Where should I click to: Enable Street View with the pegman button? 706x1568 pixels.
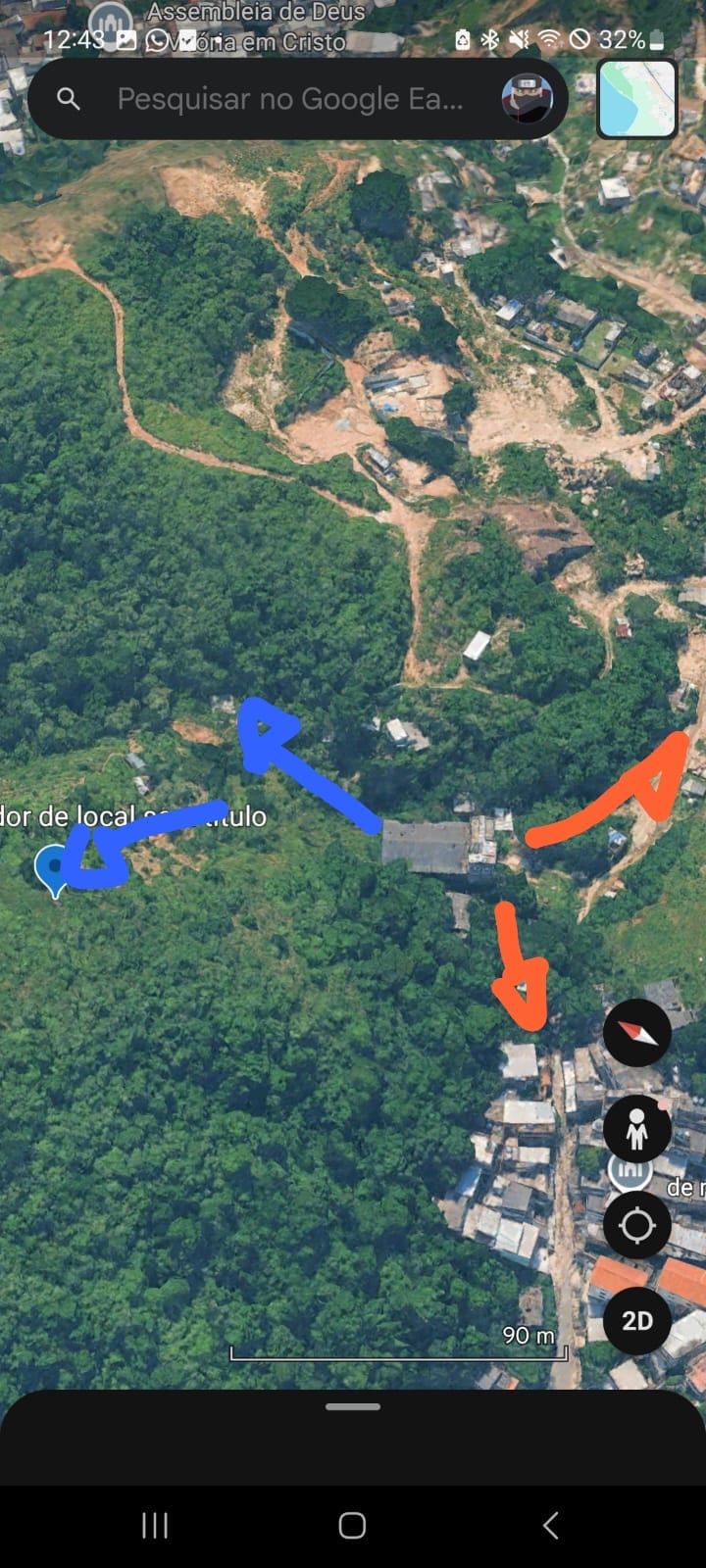[x=637, y=1129]
